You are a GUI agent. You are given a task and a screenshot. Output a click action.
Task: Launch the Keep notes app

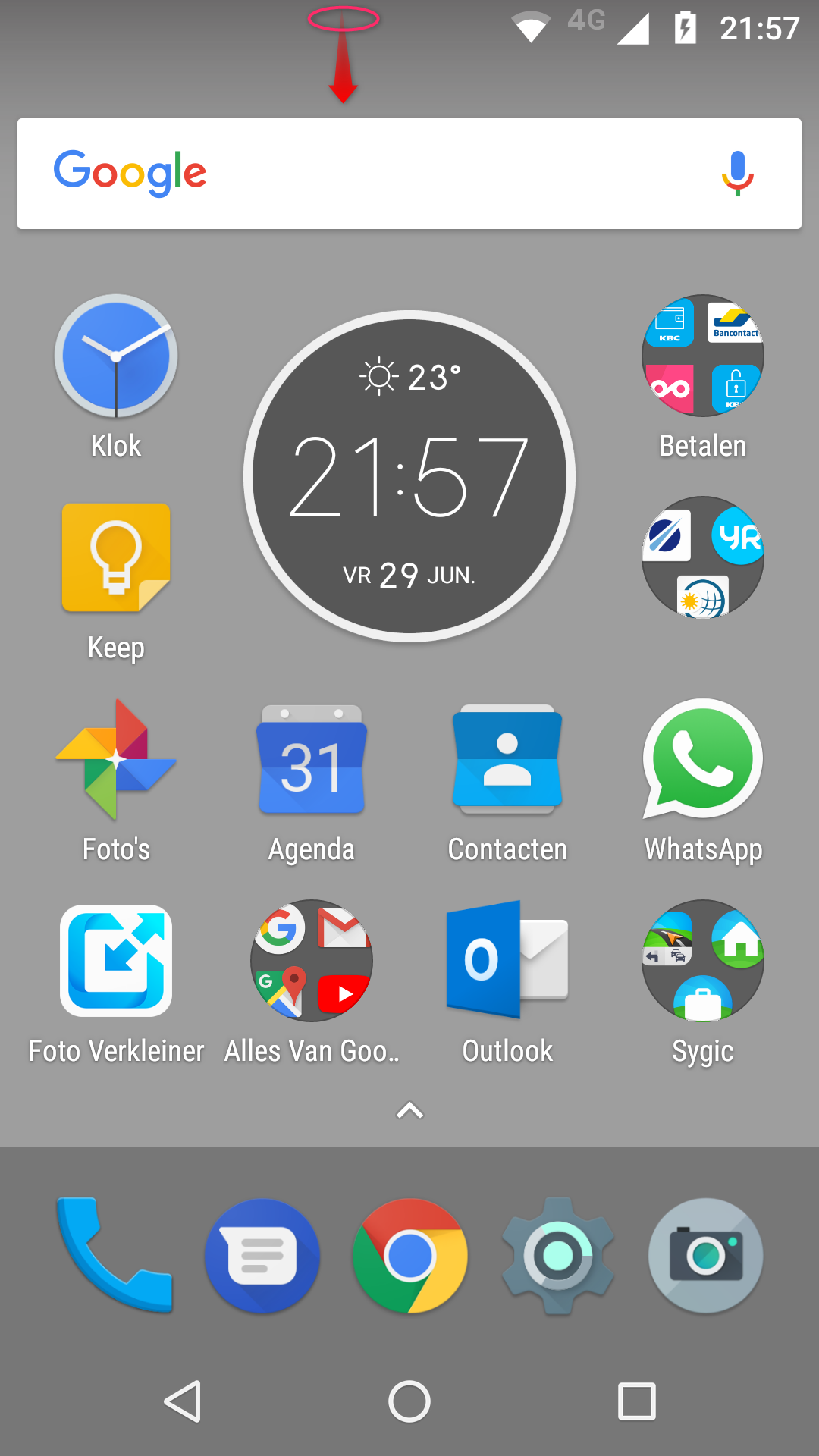116,558
